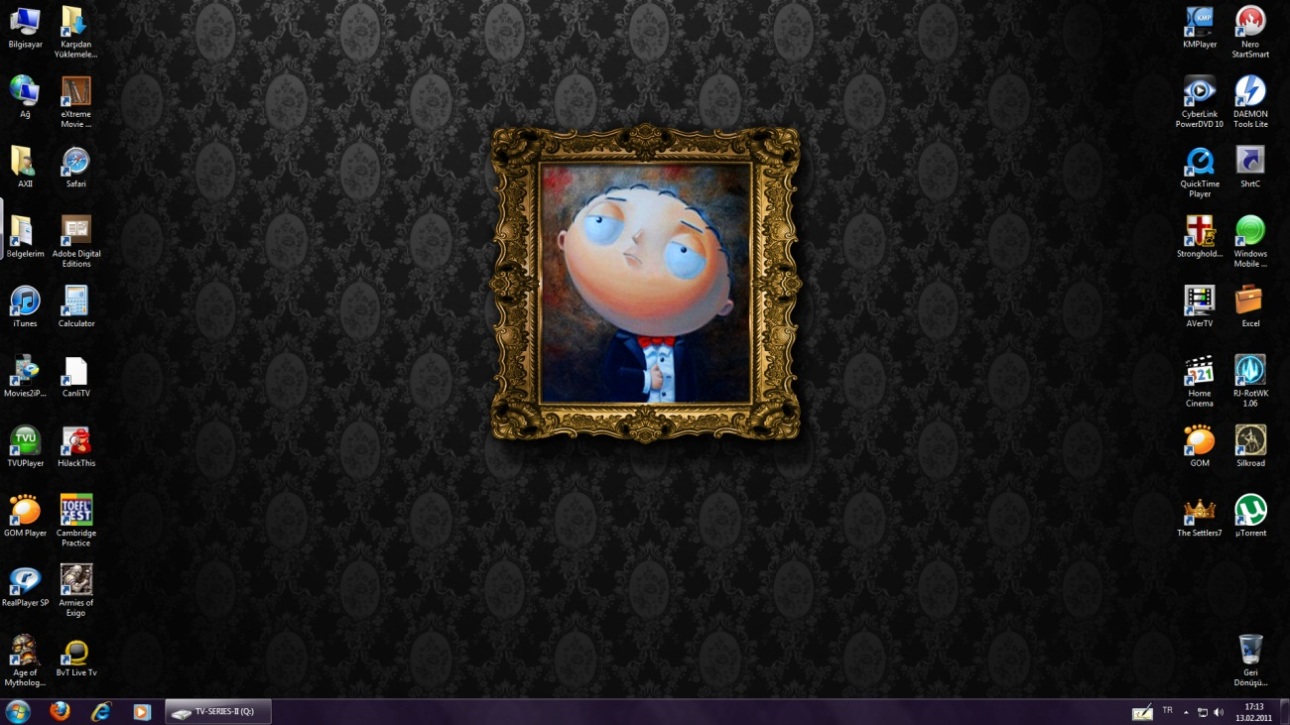Select the HijackThis icon

click(x=76, y=441)
